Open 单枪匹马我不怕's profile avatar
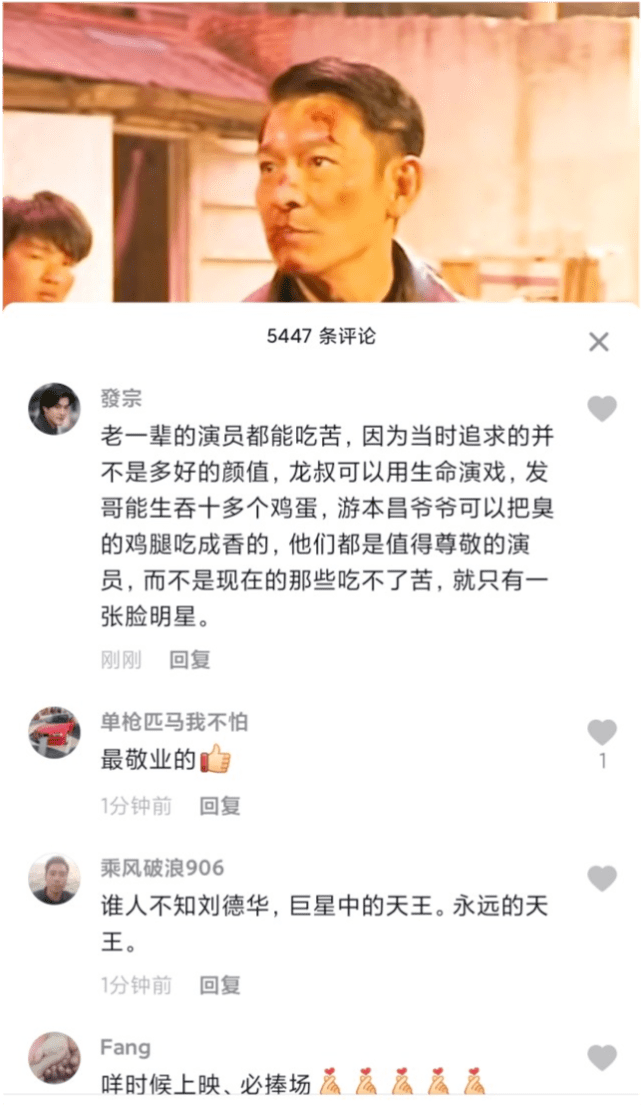 click(54, 733)
